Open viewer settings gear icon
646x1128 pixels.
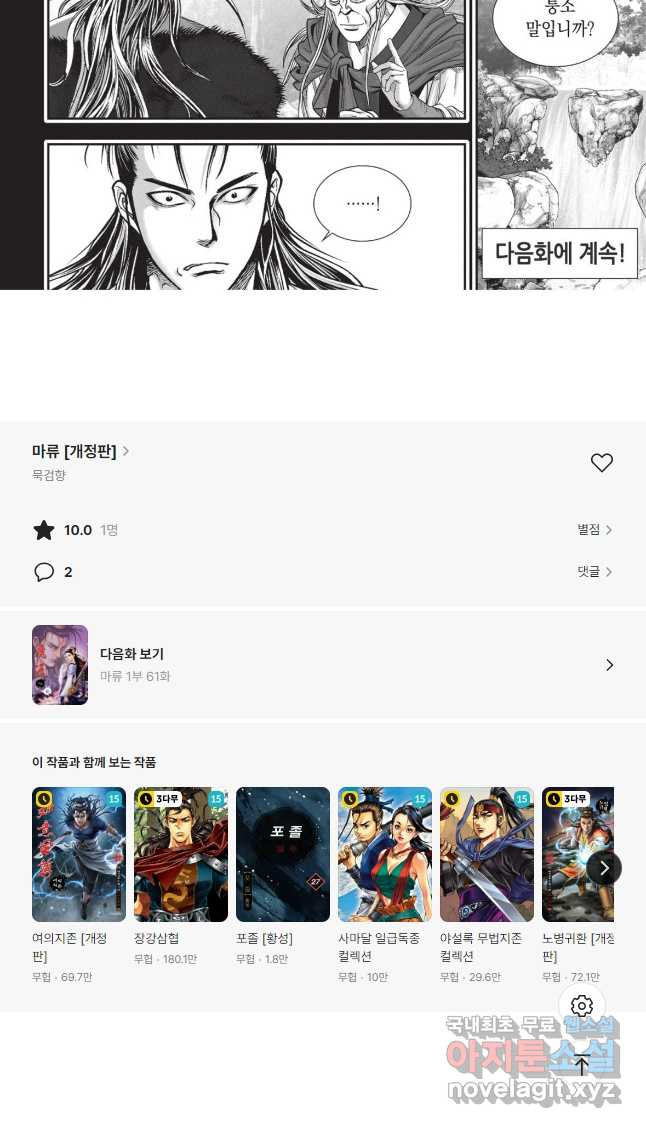[x=582, y=1006]
